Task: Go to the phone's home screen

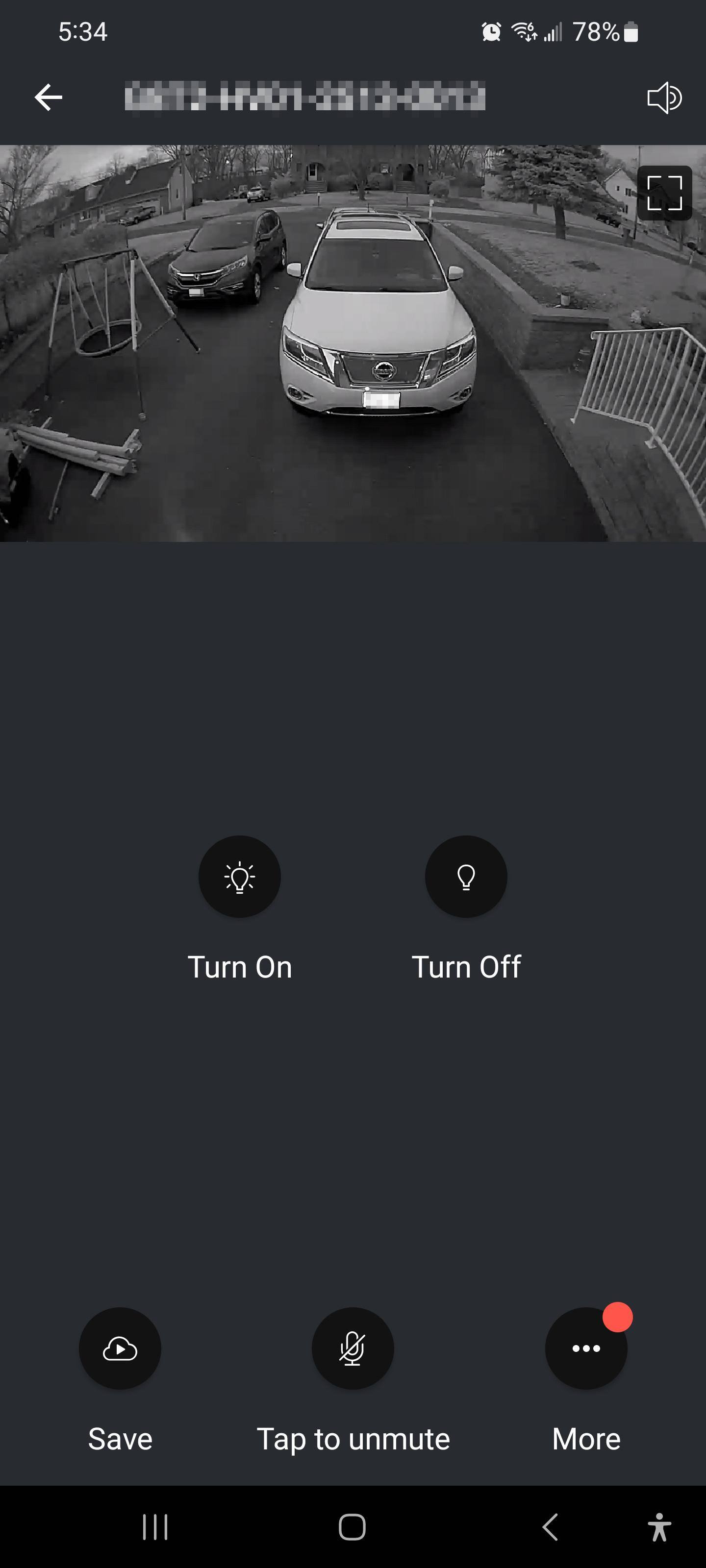Action: tap(352, 1527)
